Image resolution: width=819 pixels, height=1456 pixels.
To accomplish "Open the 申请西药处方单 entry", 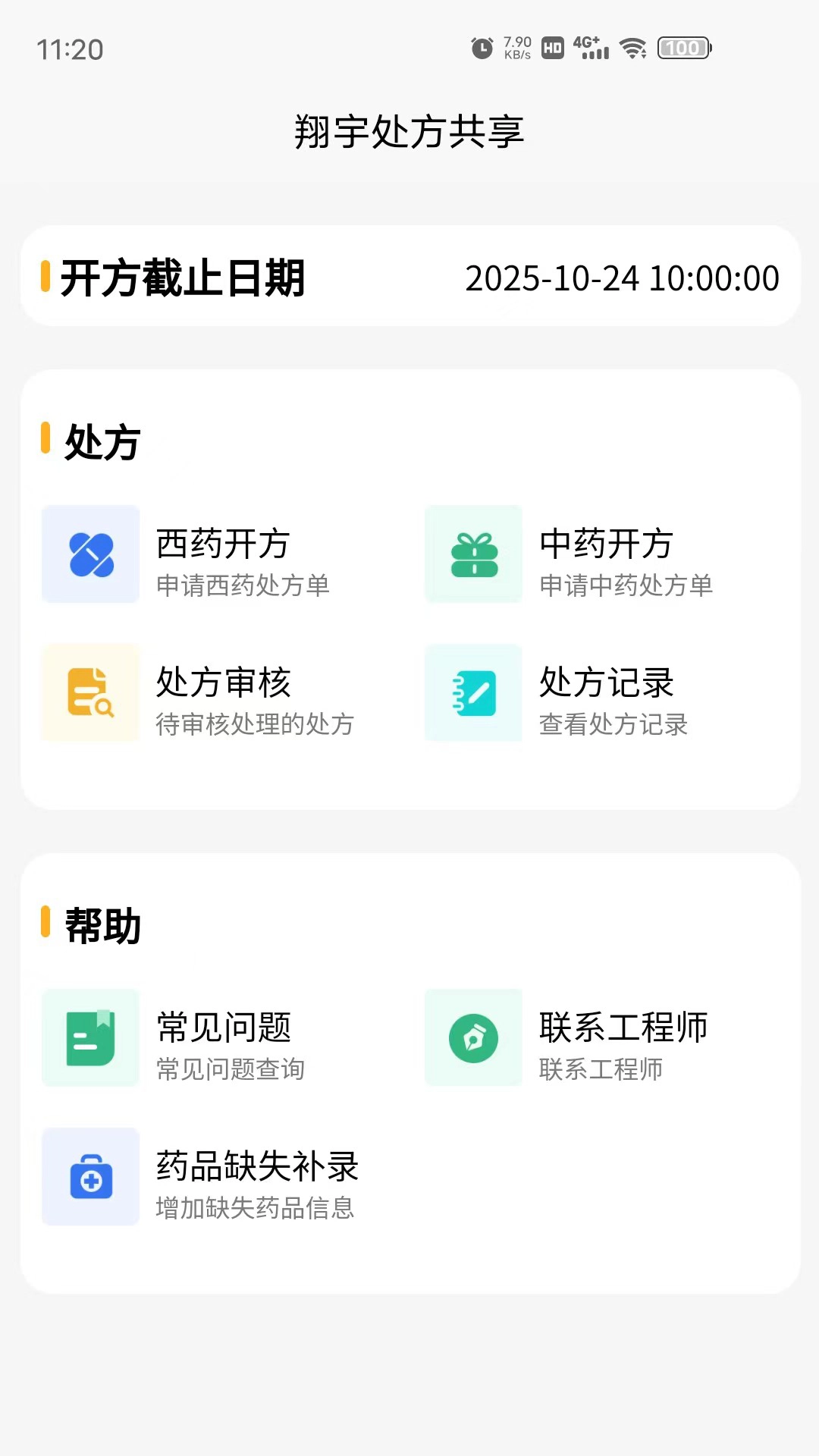I will click(243, 585).
